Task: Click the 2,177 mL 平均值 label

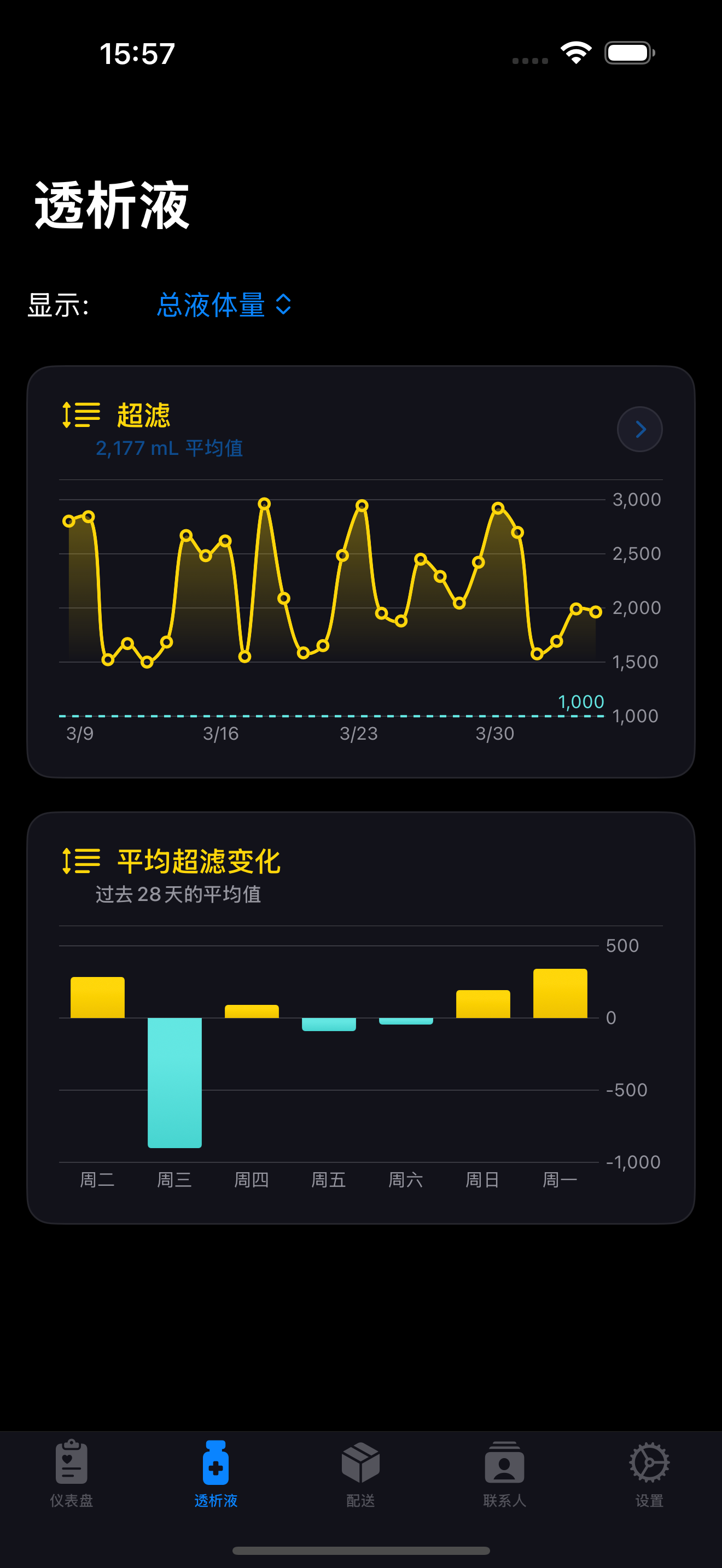Action: coord(171,449)
